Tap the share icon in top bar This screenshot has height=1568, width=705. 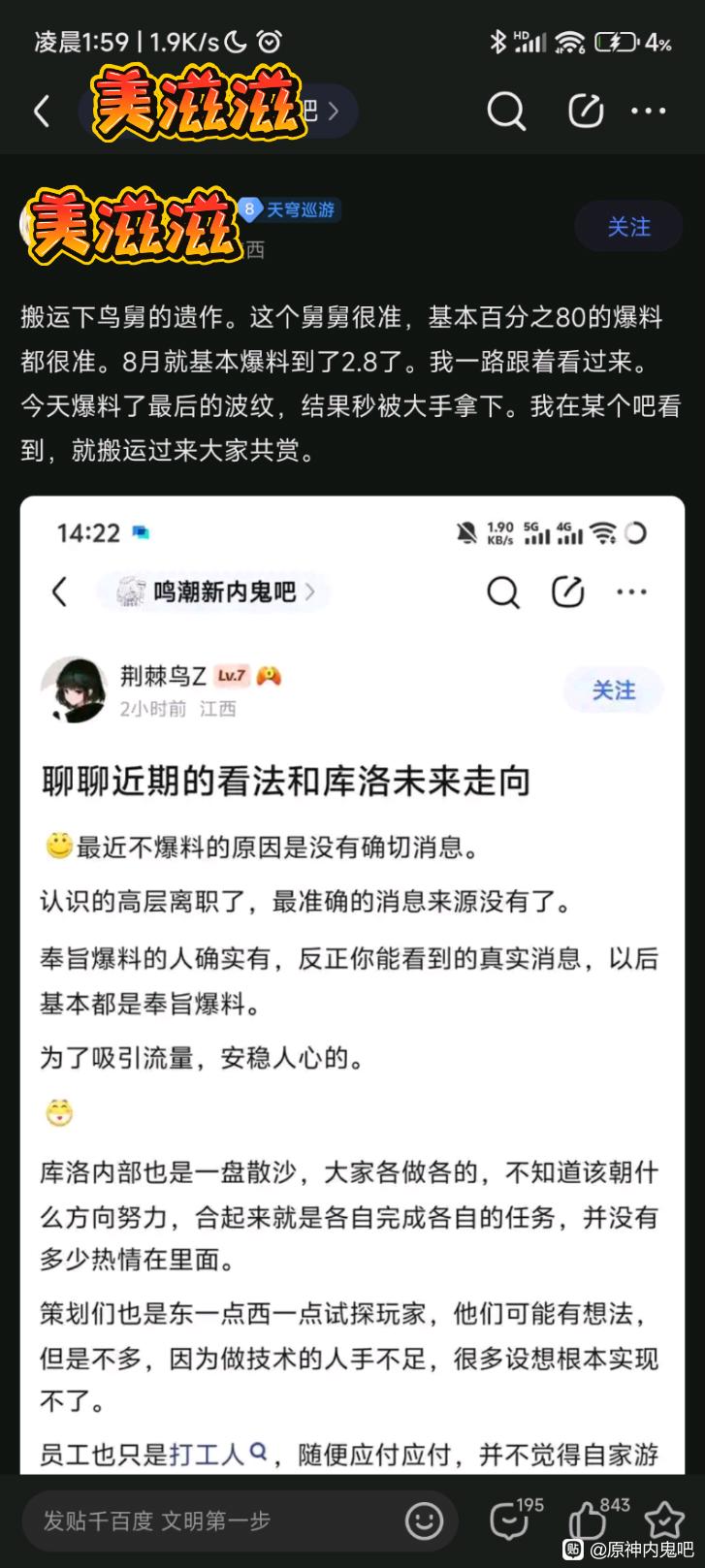click(585, 112)
